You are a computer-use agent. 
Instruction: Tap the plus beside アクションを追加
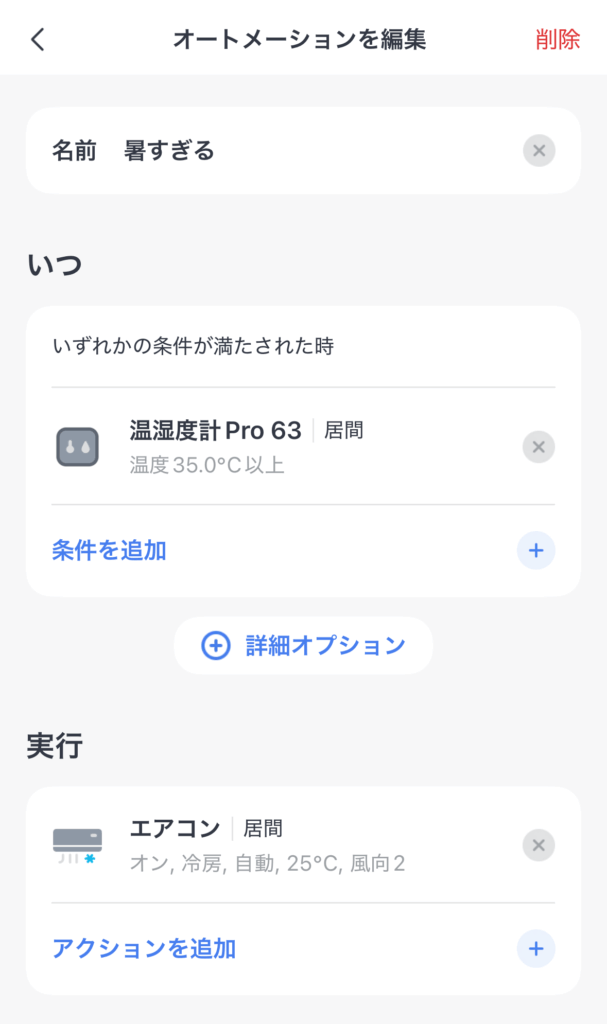point(536,948)
